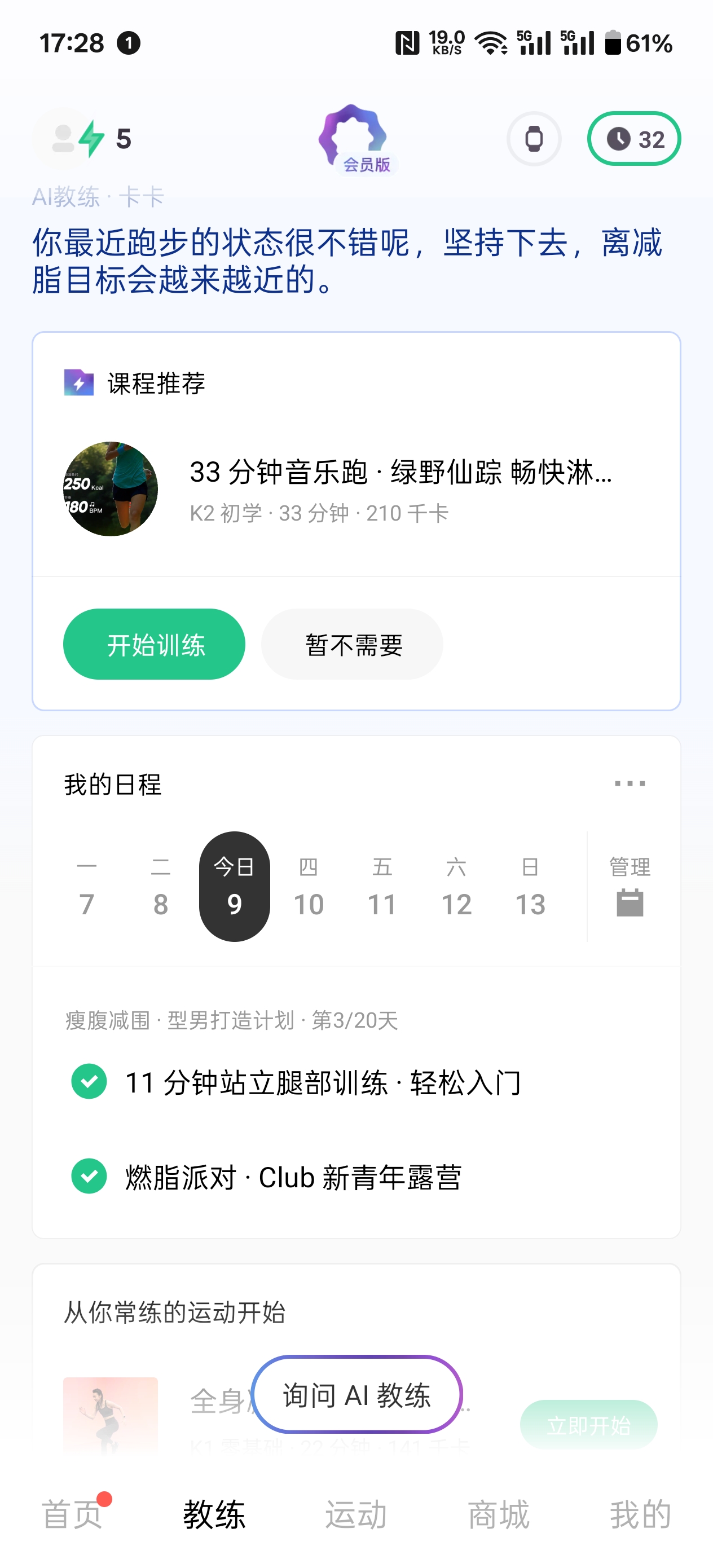Select Saturday the 12th in schedule

[457, 887]
